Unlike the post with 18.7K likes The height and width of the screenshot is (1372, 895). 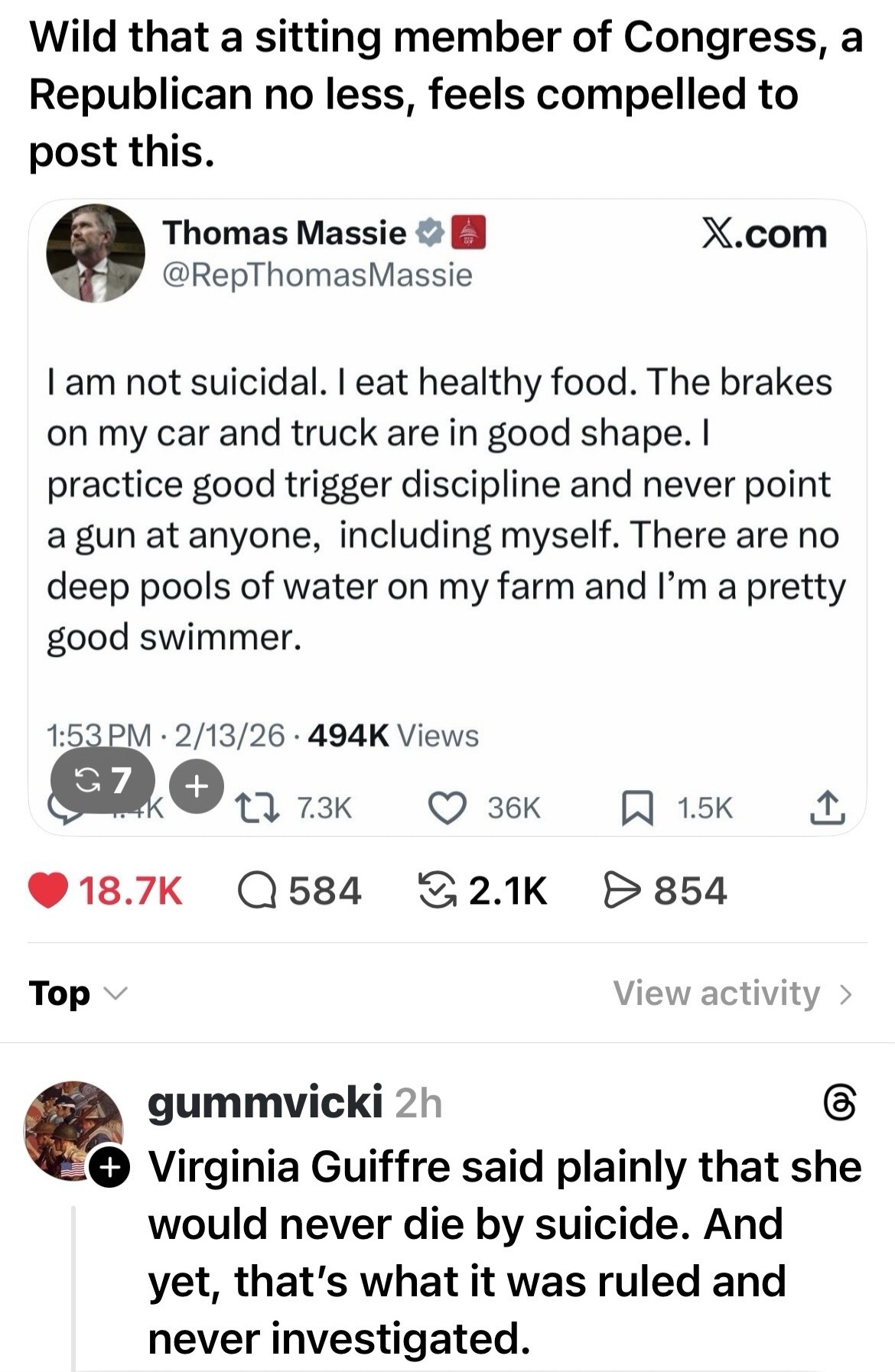[x=48, y=891]
